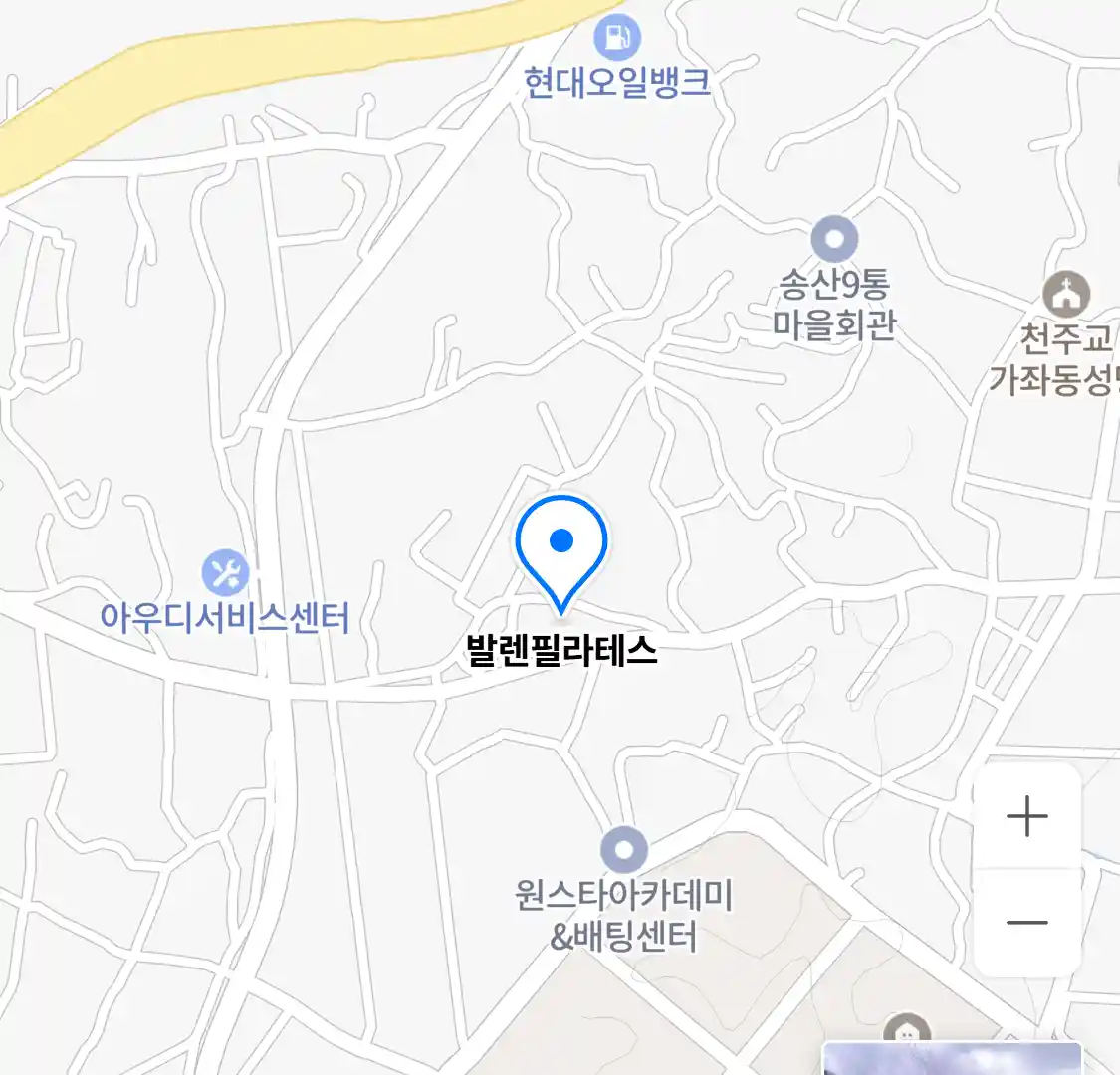Select the 원스타아카데미&배팅센터 marker
1120x1075 pixels.
click(x=624, y=851)
